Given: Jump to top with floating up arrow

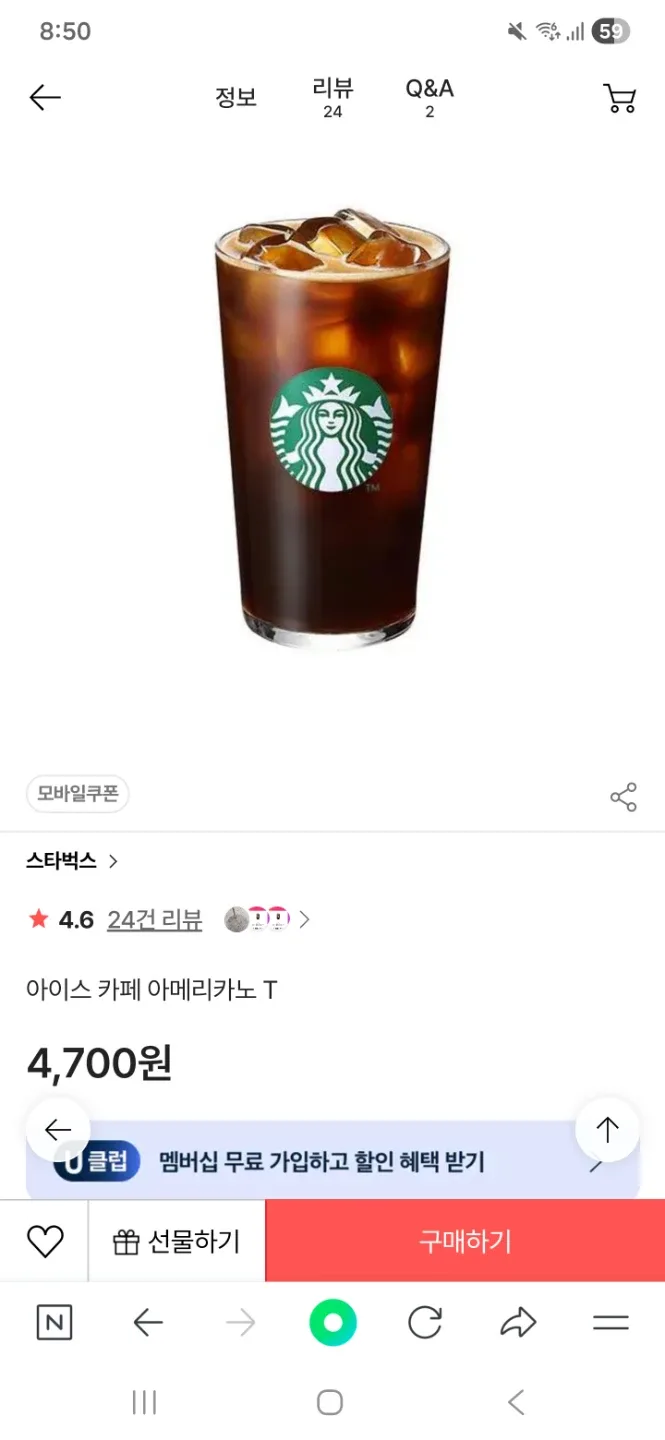Looking at the screenshot, I should (607, 1130).
